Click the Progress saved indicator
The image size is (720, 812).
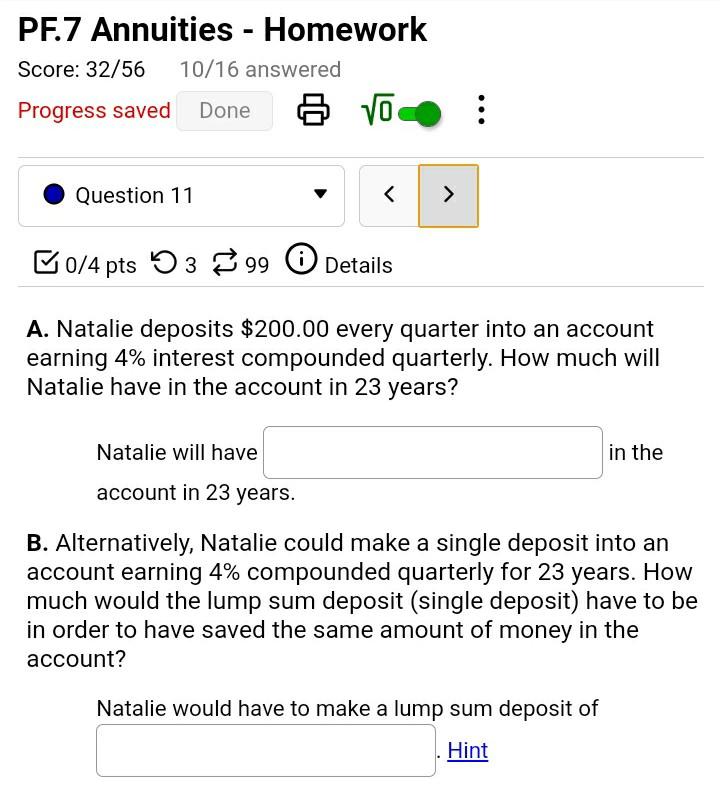point(94,111)
